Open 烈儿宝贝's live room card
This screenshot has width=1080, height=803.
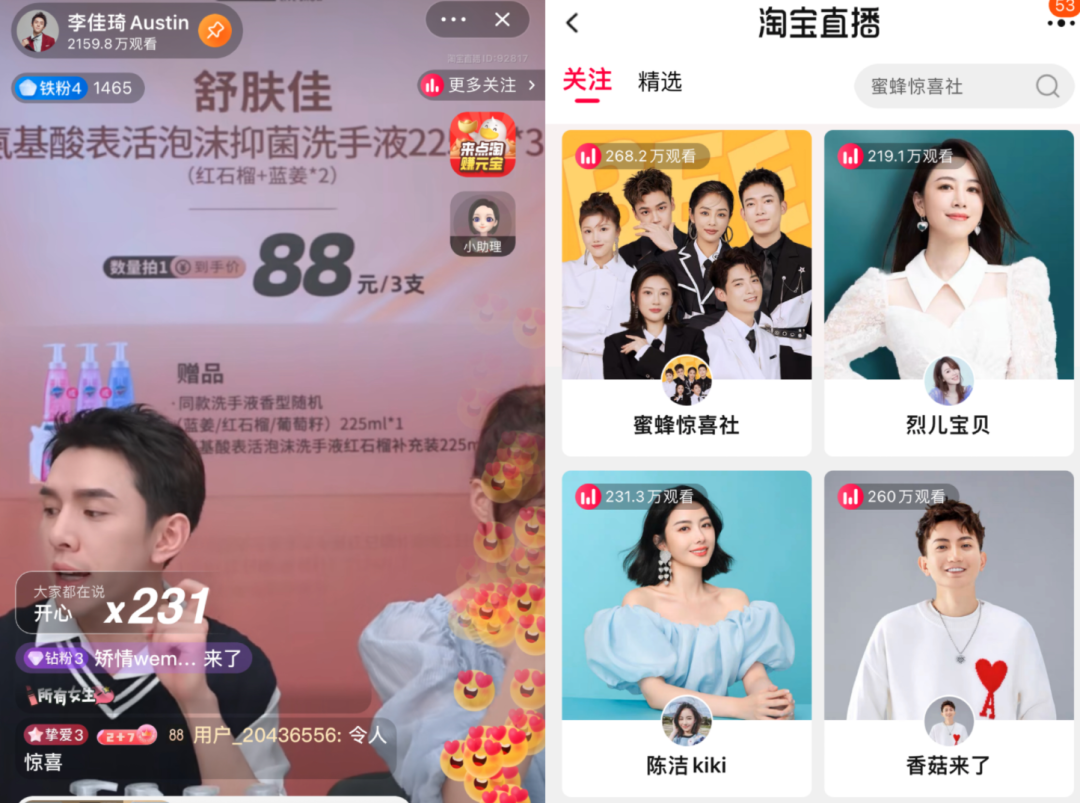[948, 292]
